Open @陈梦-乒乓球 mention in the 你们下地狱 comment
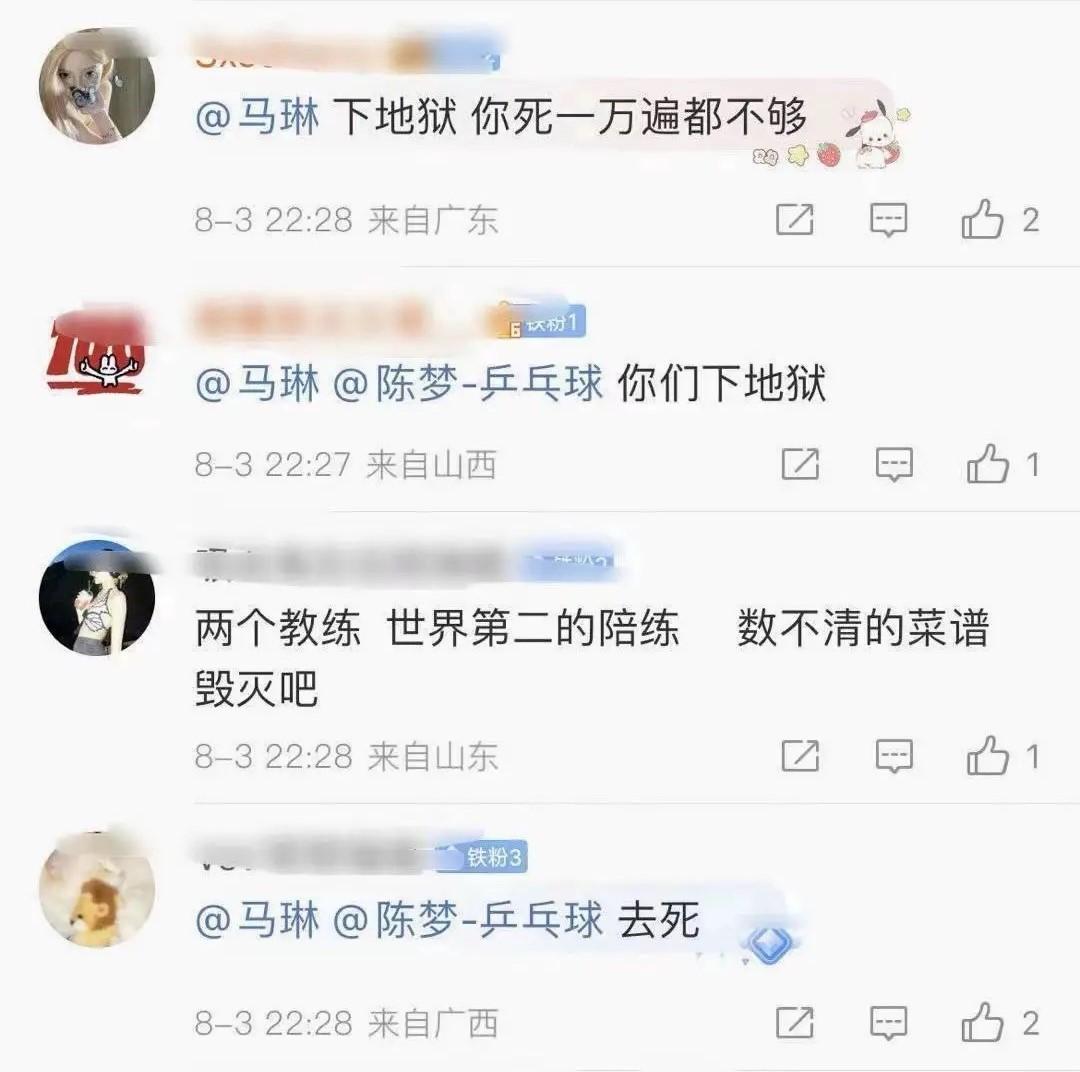Viewport: 1080px width, 1072px height. click(467, 385)
